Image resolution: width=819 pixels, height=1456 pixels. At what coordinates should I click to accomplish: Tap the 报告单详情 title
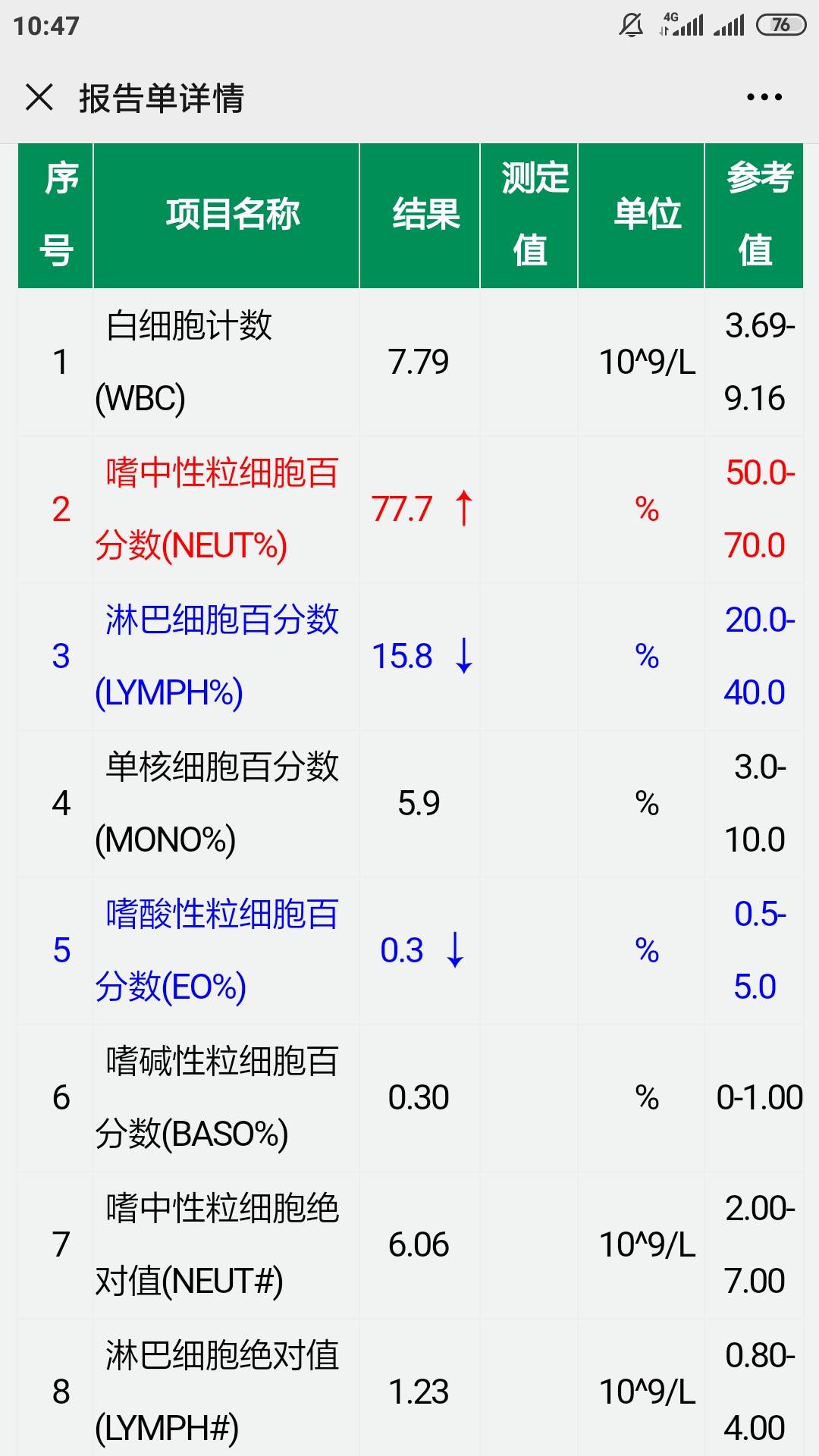(163, 96)
